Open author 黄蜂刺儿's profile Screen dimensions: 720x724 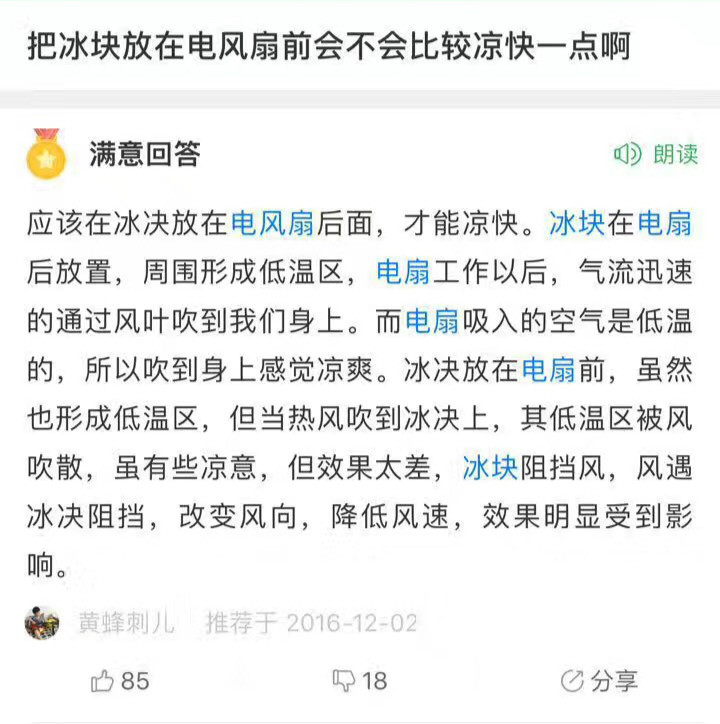125,622
